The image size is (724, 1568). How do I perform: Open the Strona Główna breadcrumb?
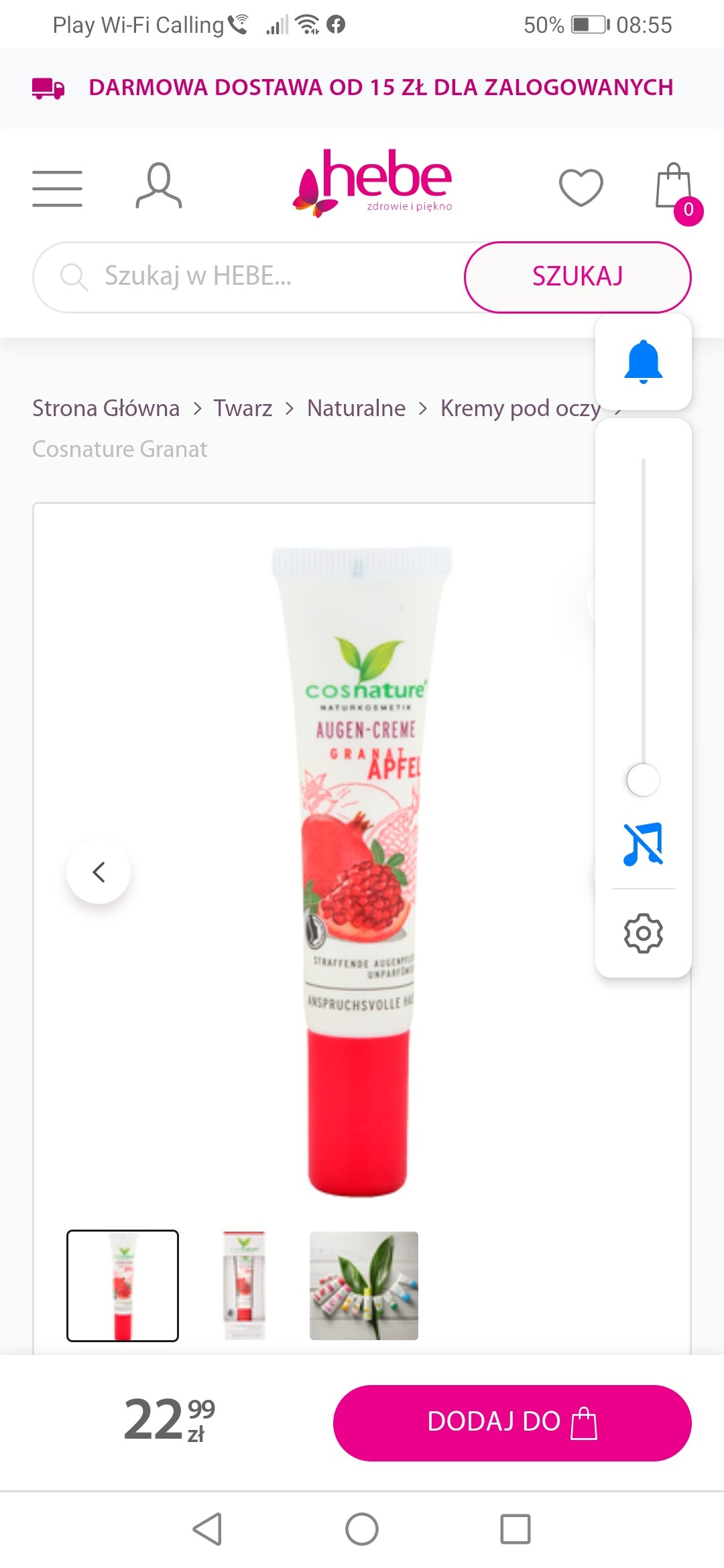[106, 408]
